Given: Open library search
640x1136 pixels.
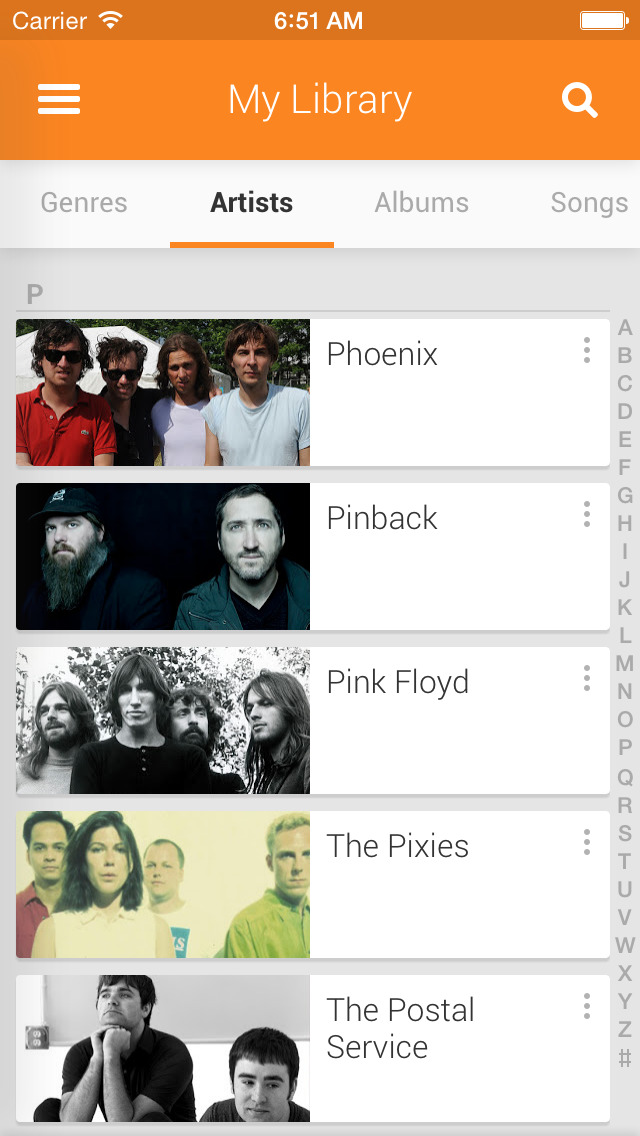Looking at the screenshot, I should [580, 99].
